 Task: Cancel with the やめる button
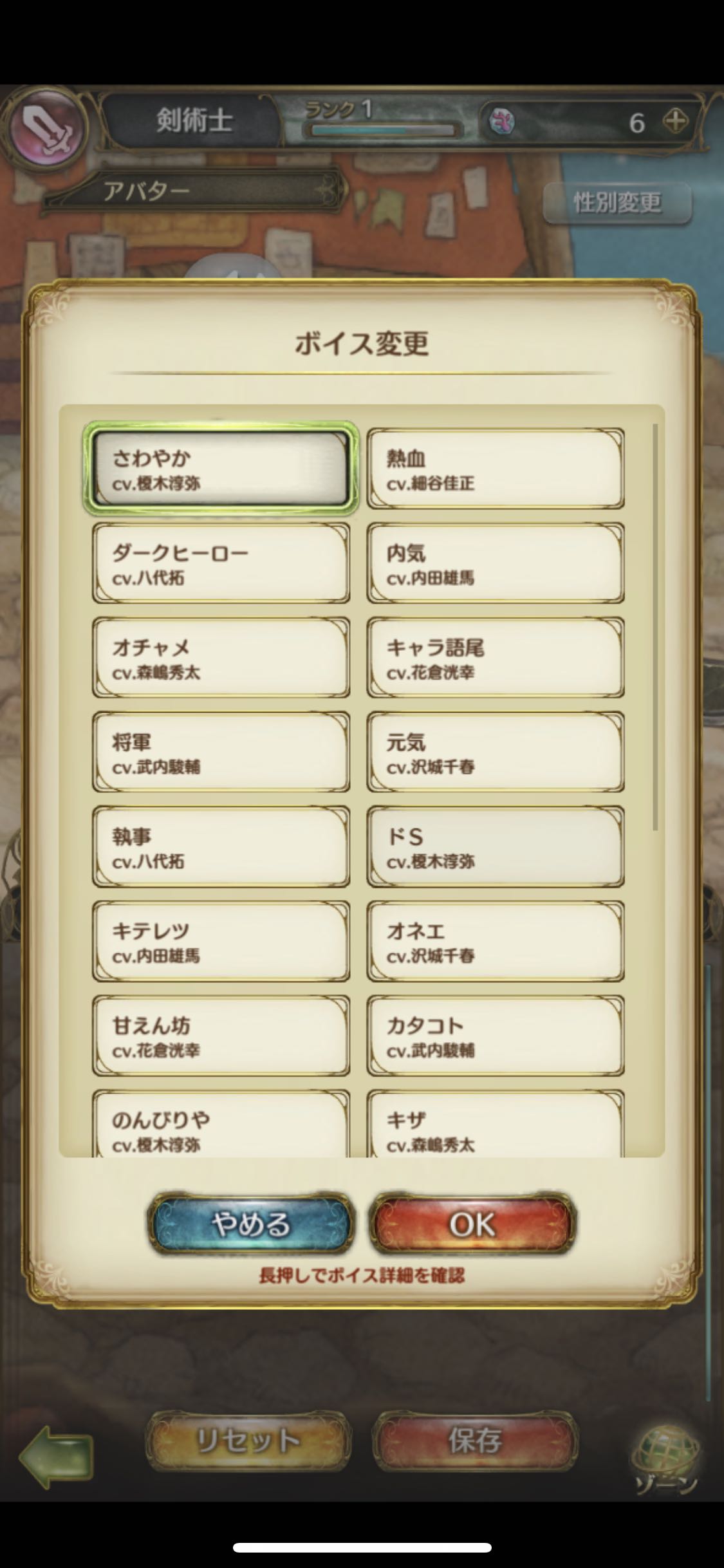click(251, 1224)
